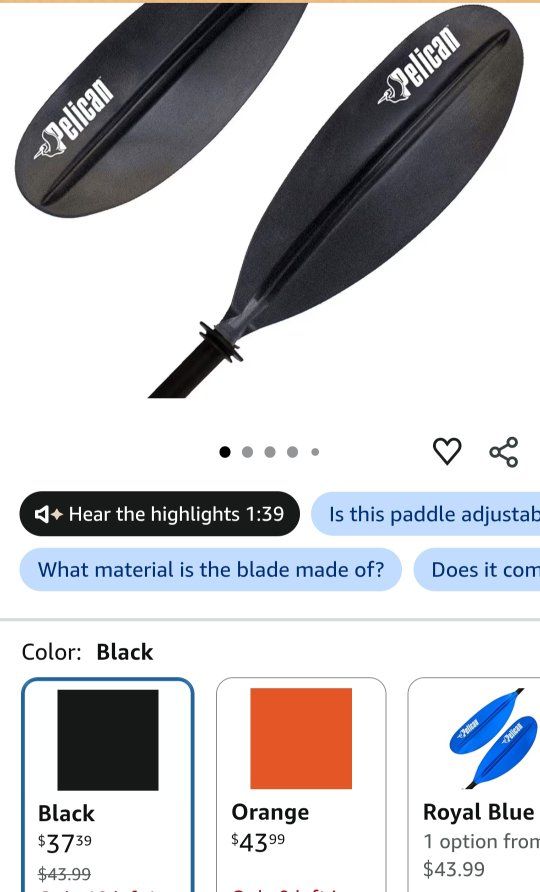540x892 pixels.
Task: Play Hear the highlights audio
Action: (x=159, y=514)
